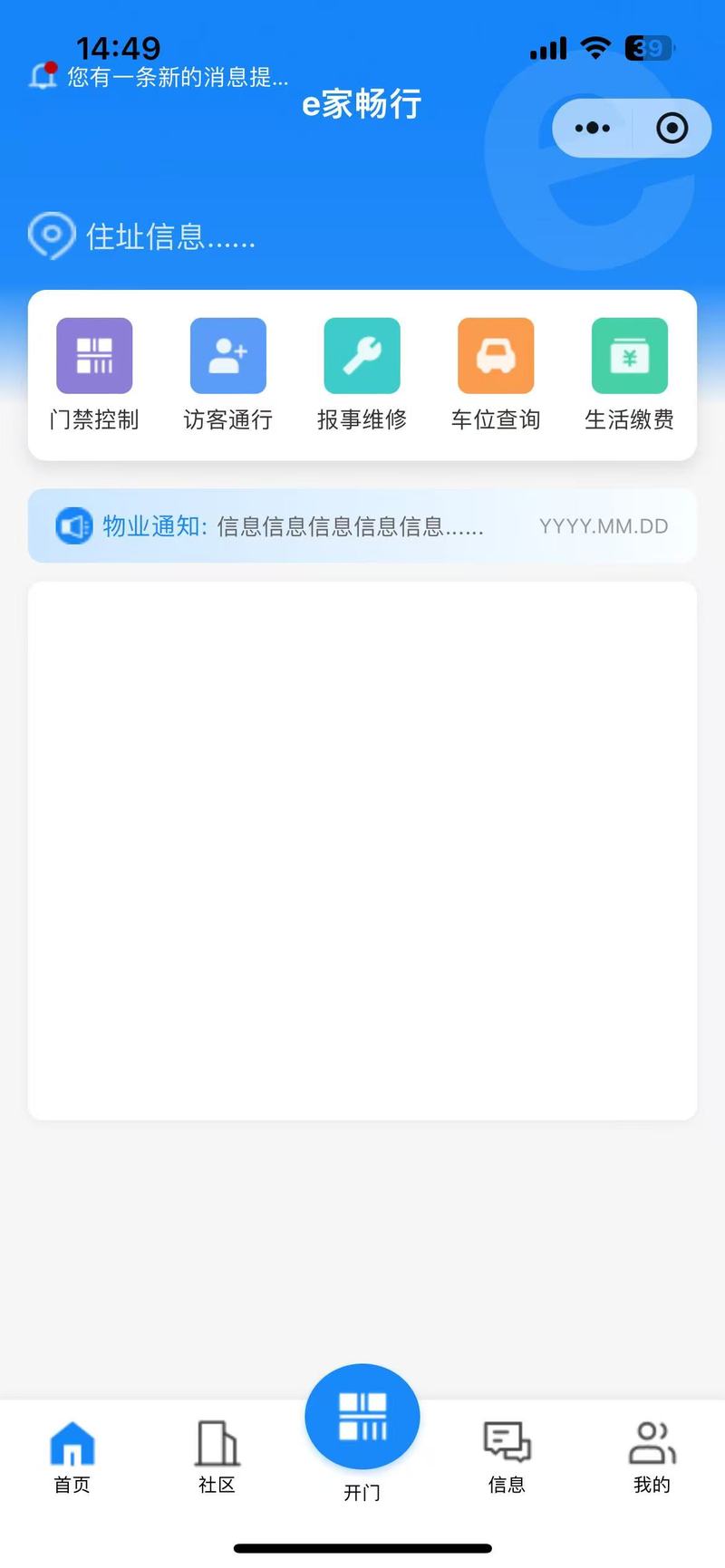Screen dimensions: 725x1568
Task: Switch to the 我的 profile tab
Action: coord(652,1457)
